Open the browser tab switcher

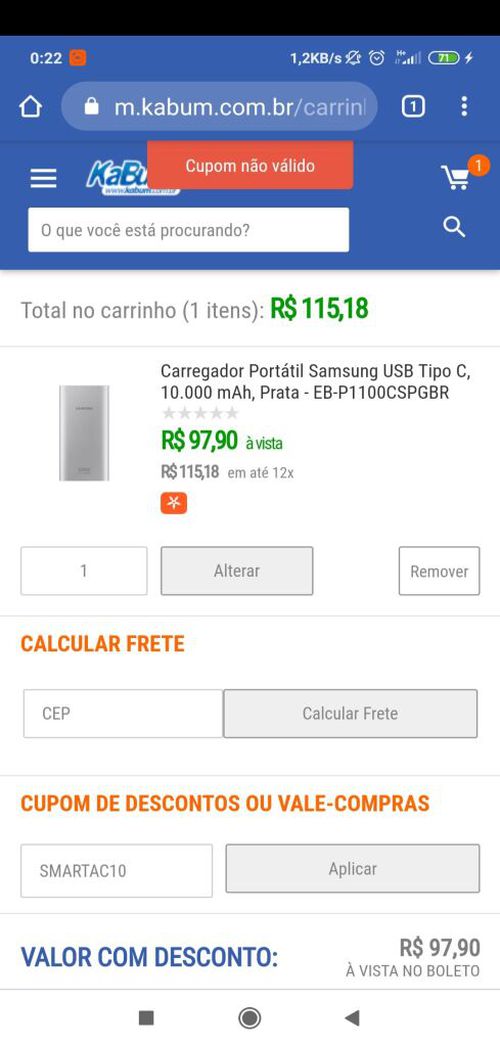(413, 106)
